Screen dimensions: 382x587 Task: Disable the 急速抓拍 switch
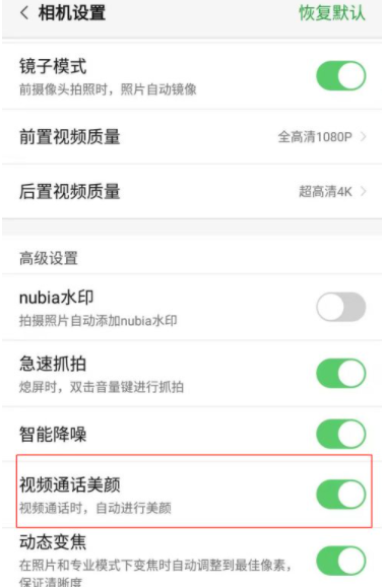click(x=341, y=373)
